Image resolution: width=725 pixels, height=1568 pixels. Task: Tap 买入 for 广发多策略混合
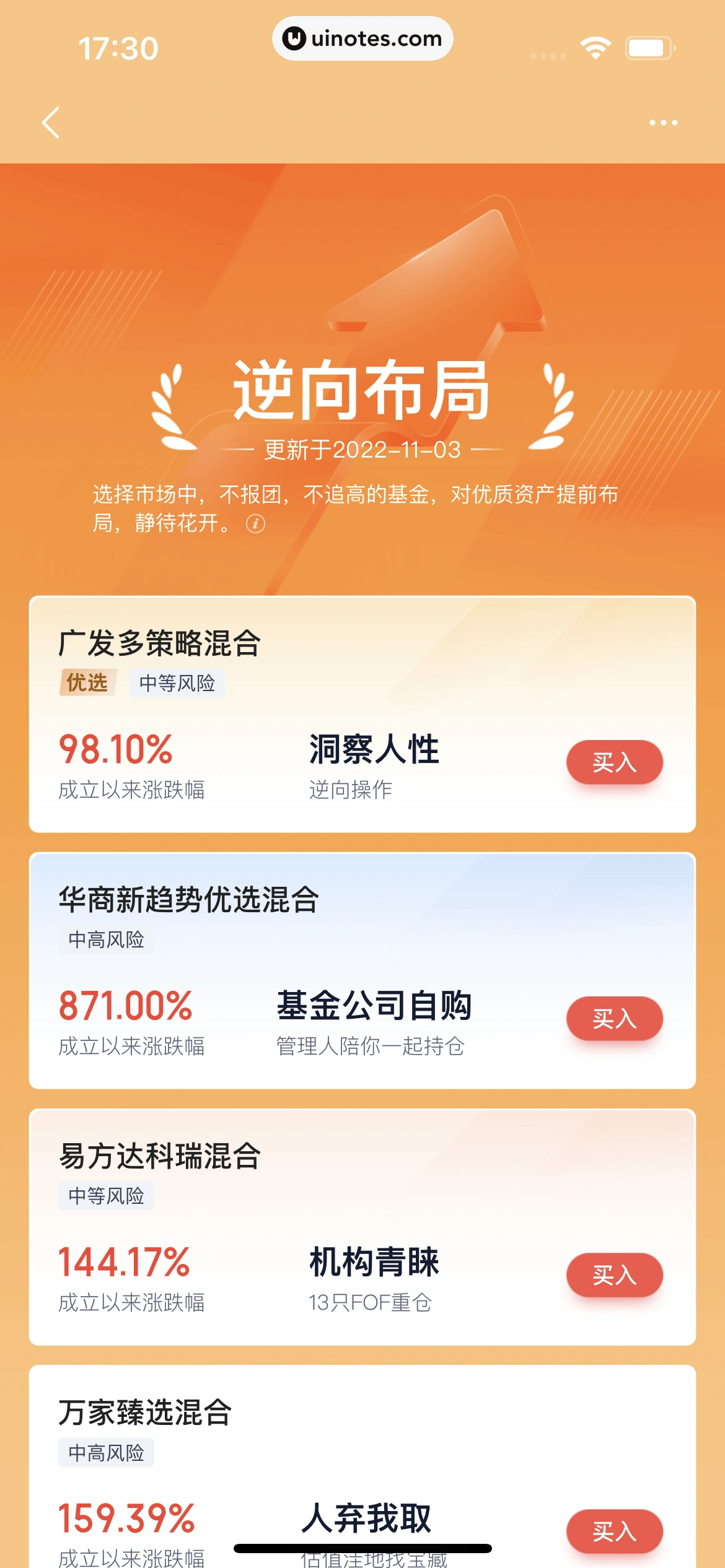[x=614, y=762]
